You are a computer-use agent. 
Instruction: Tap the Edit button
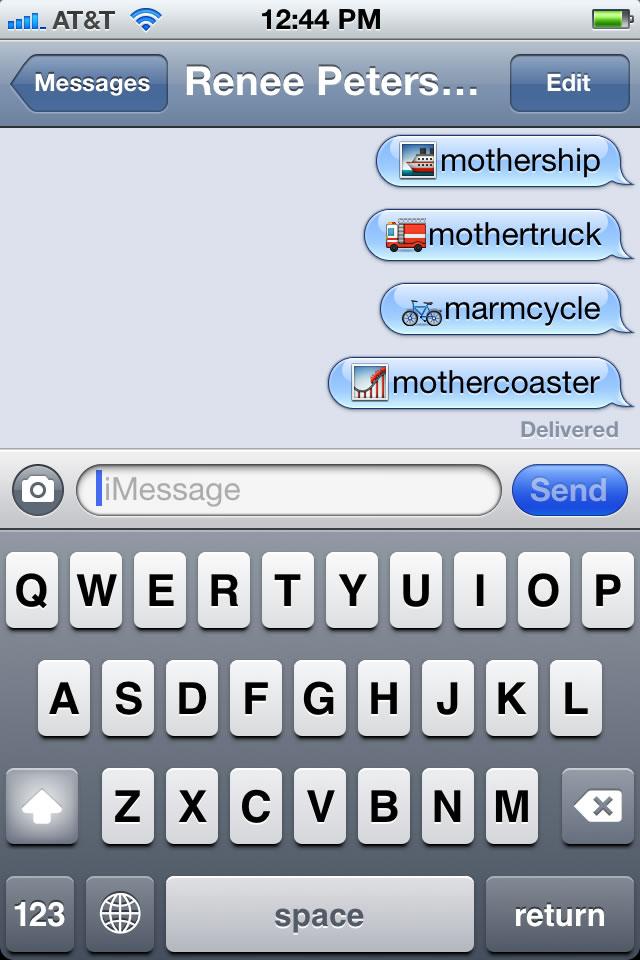[568, 84]
